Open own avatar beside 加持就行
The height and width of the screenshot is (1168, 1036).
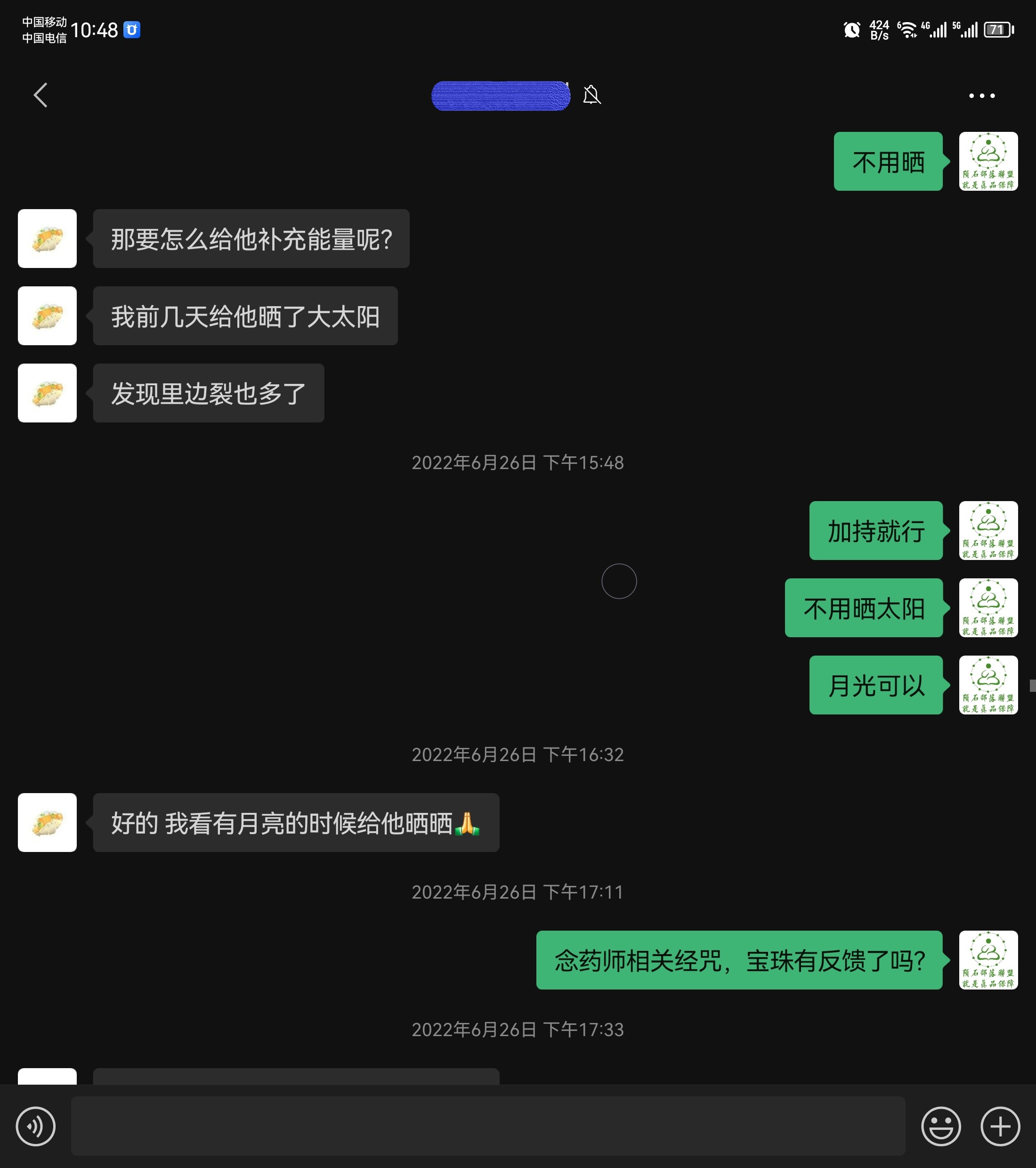(988, 530)
